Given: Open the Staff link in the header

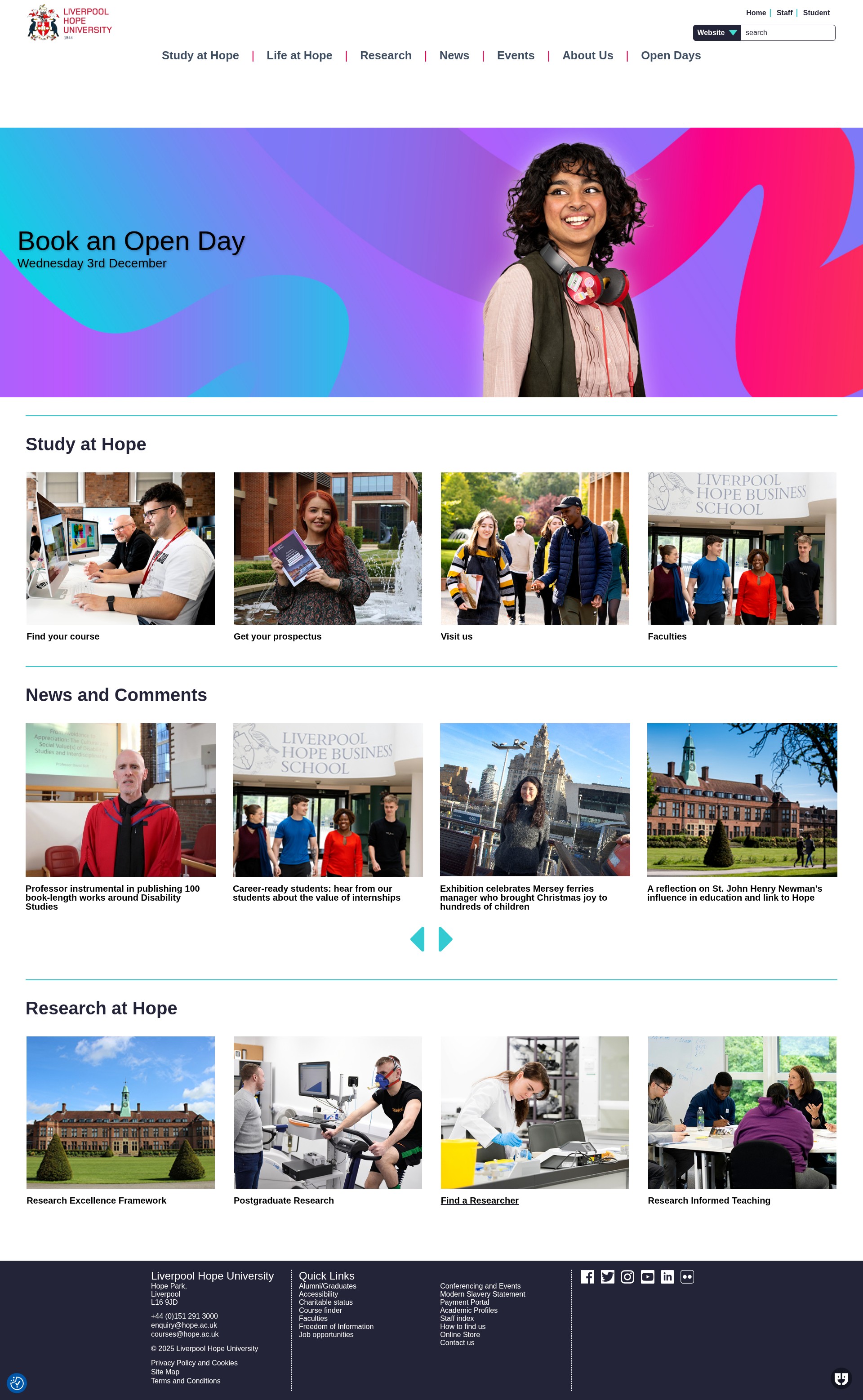Looking at the screenshot, I should [784, 13].
